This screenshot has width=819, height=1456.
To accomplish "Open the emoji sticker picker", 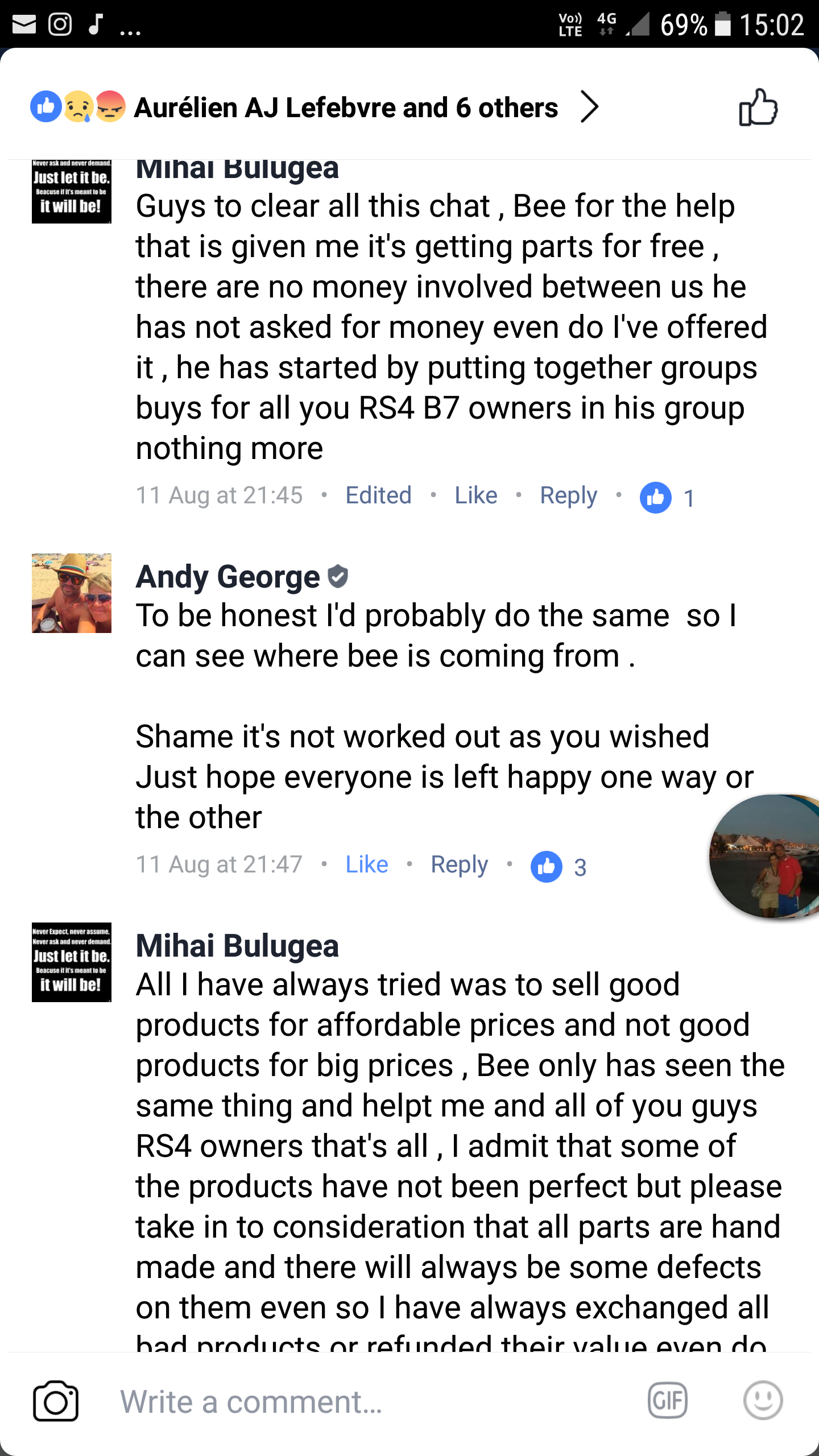I will pos(763,1400).
